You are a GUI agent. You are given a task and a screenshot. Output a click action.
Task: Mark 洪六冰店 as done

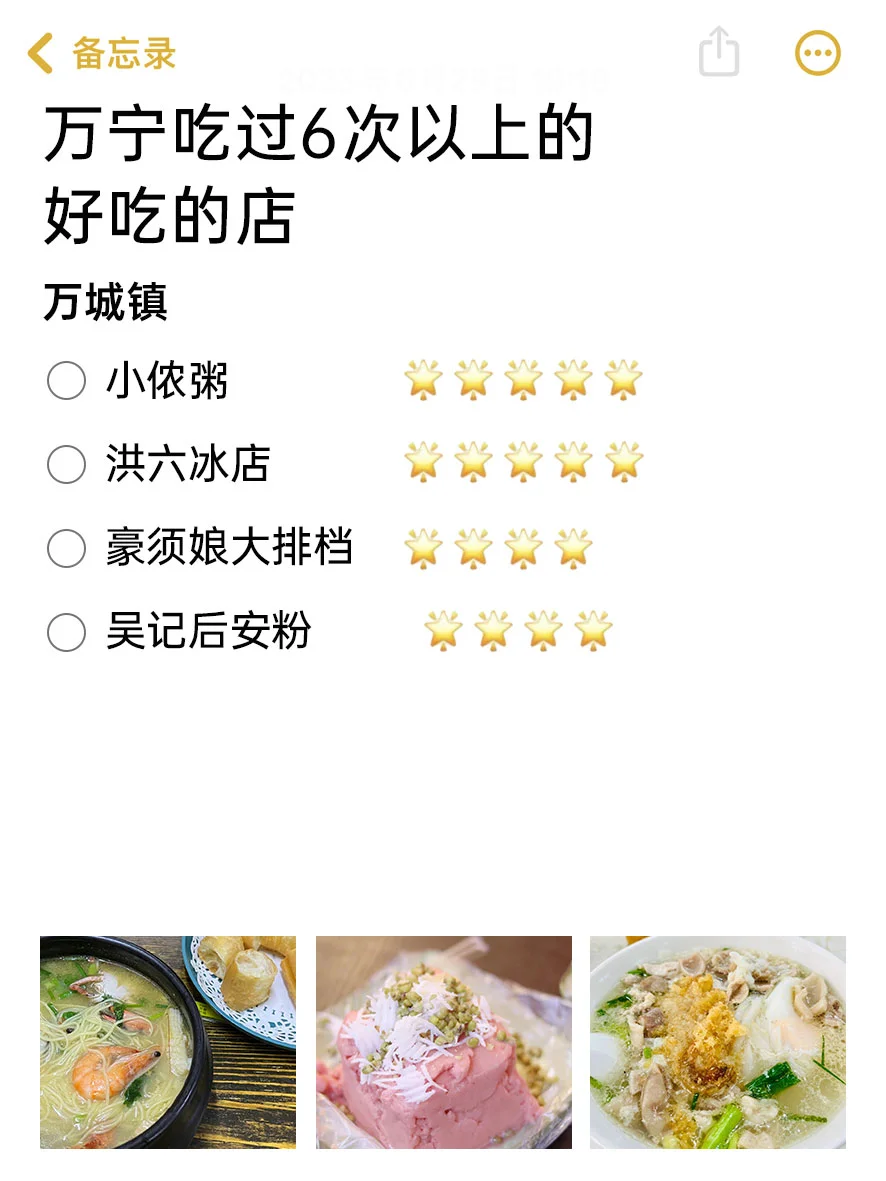pyautogui.click(x=67, y=464)
